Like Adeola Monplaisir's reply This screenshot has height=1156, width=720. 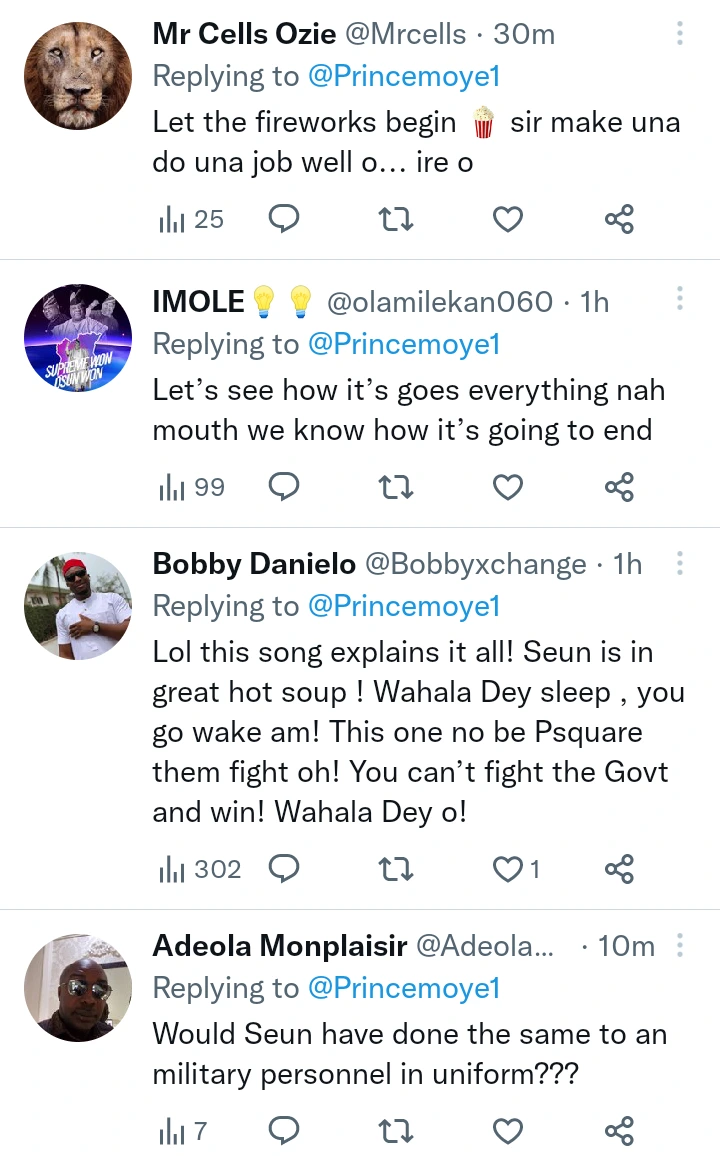tap(508, 1131)
